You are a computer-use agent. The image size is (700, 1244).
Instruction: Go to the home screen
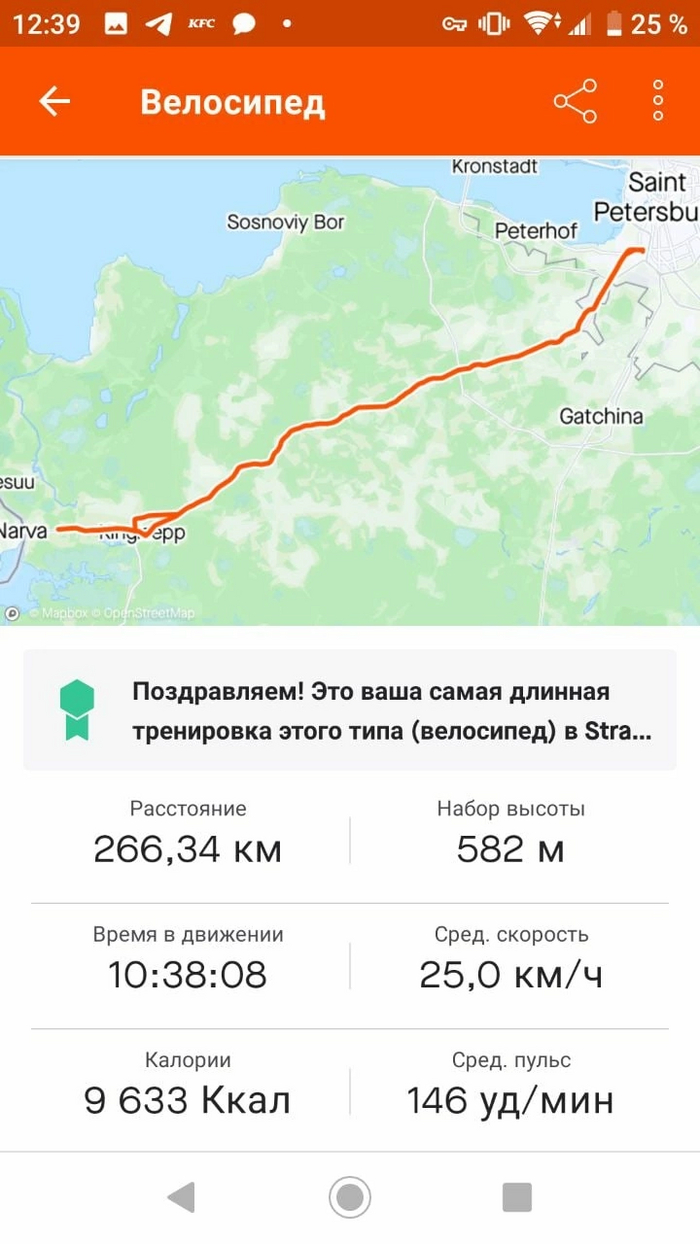(x=350, y=1197)
